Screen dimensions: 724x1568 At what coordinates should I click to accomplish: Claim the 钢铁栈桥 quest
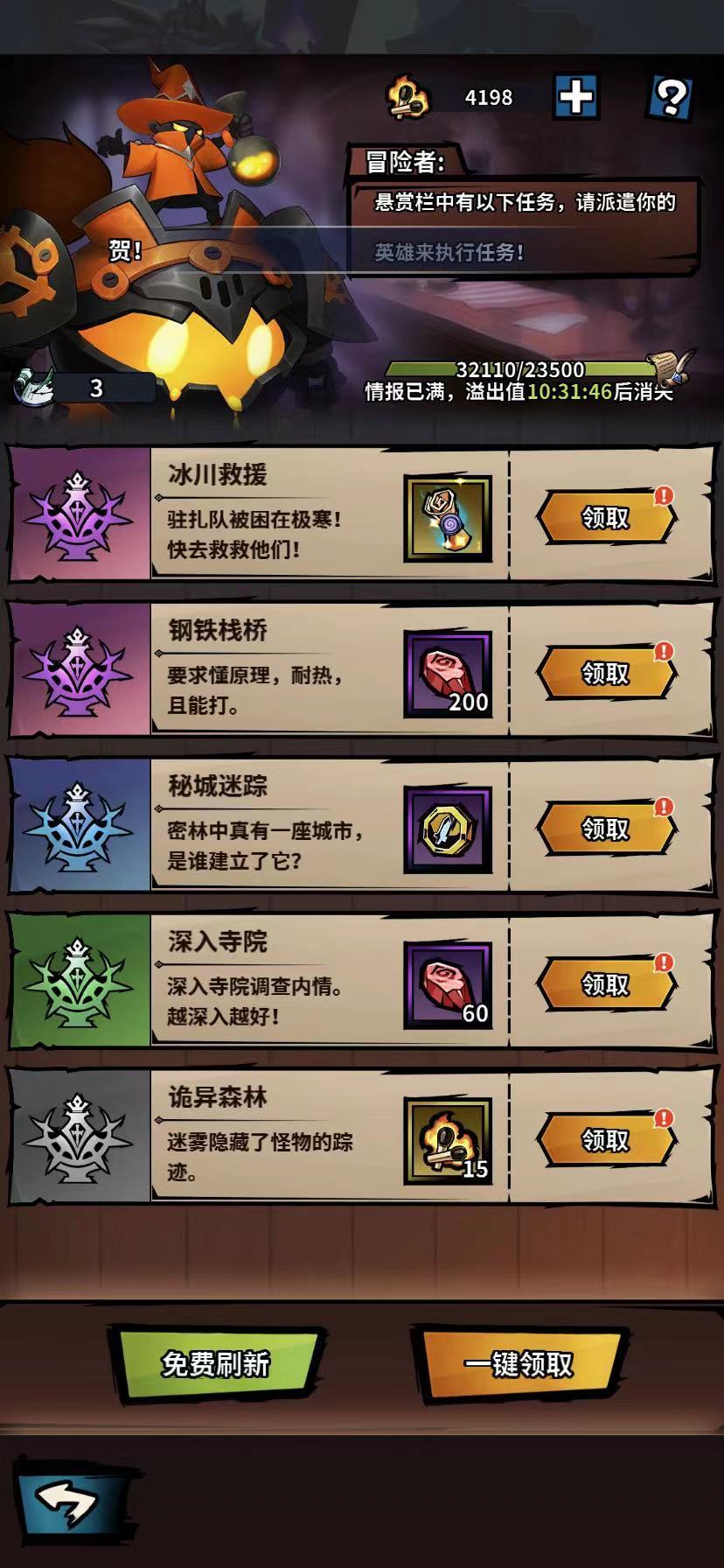(606, 674)
